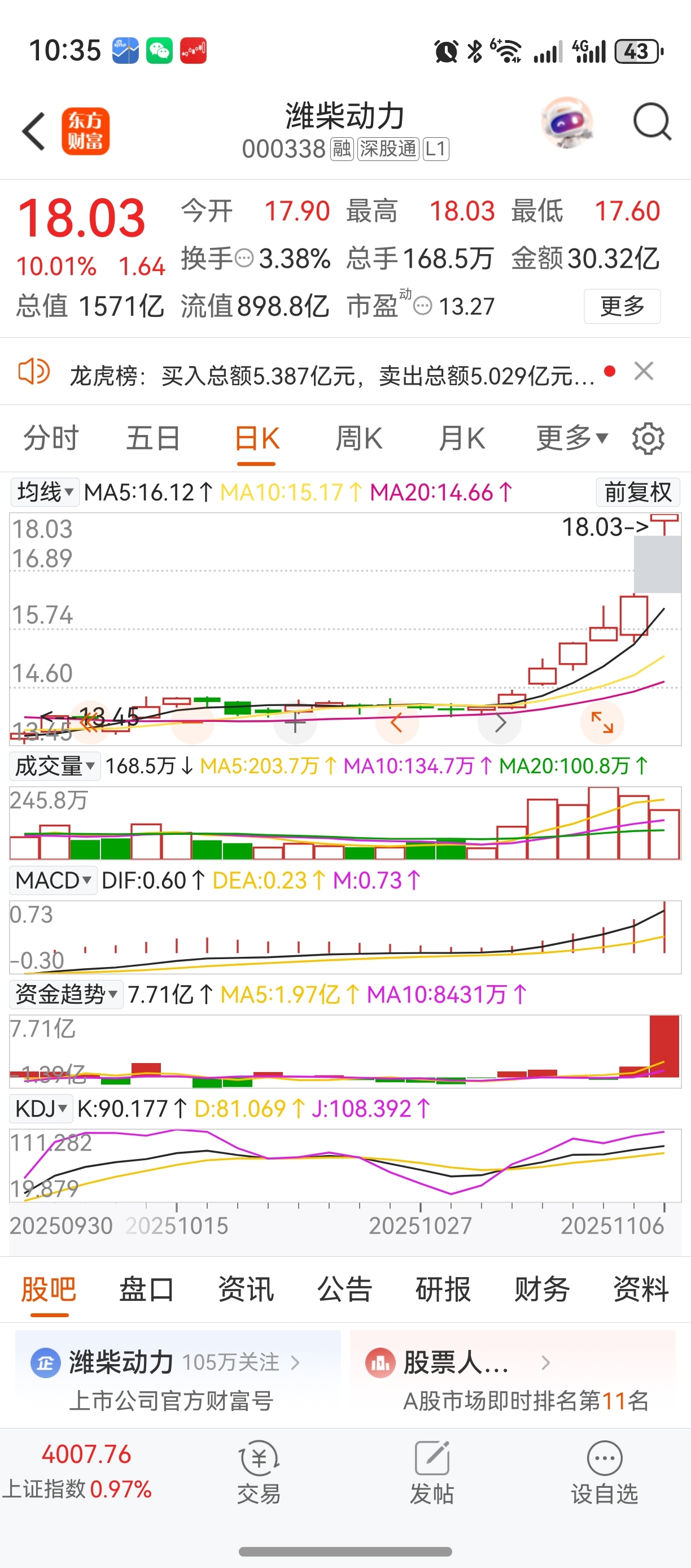Select the 周K chart tab
This screenshot has width=691, height=1568.
point(359,438)
